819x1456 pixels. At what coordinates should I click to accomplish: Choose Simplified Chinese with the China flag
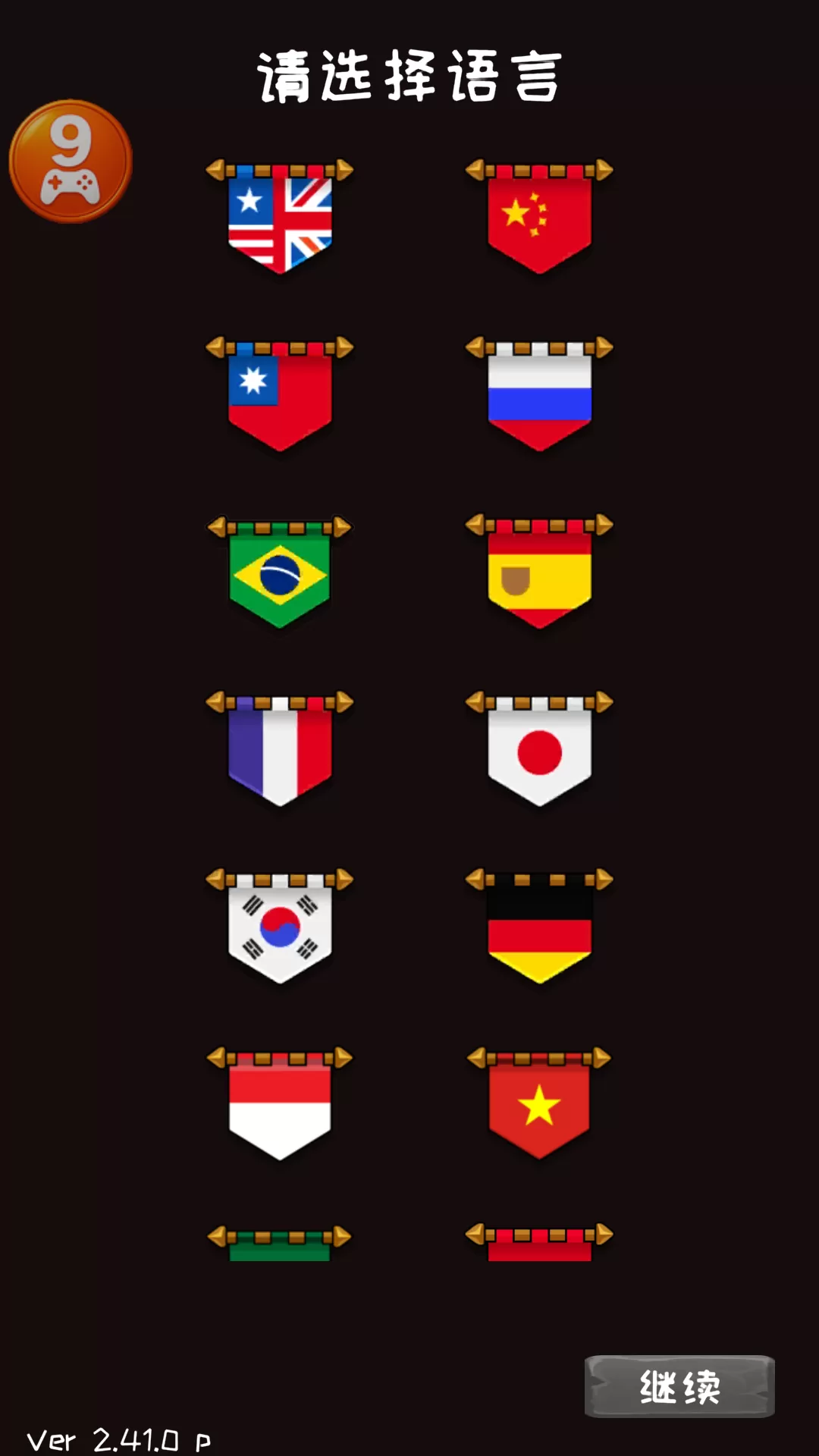[539, 217]
